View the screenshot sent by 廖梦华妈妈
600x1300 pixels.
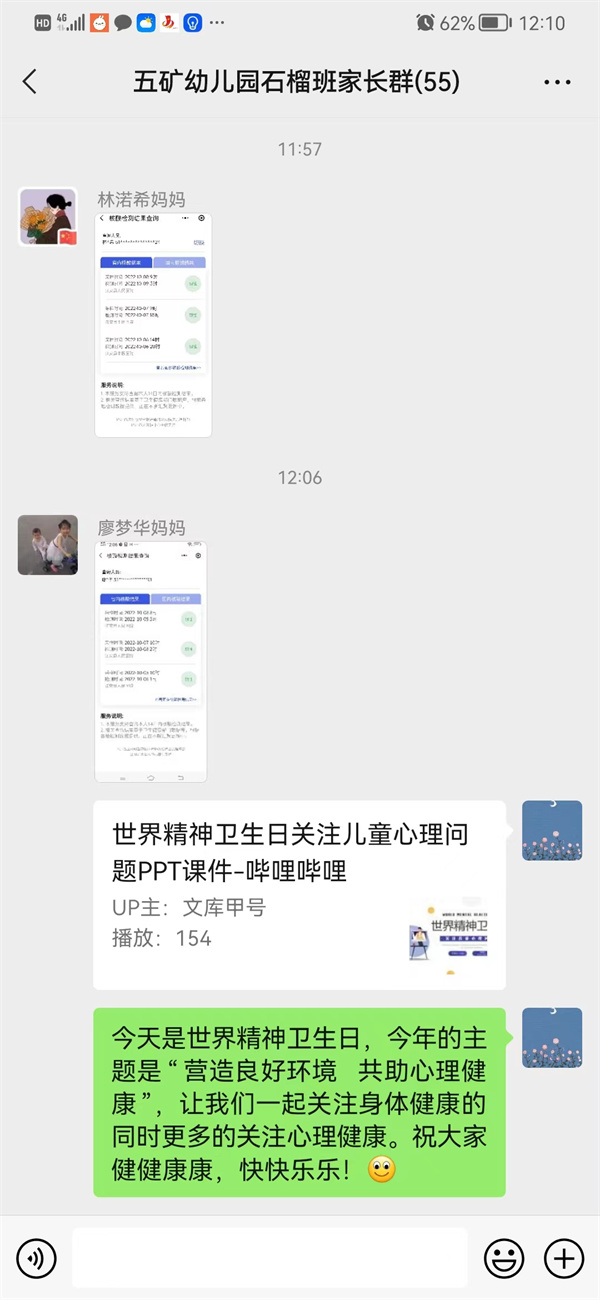point(150,662)
